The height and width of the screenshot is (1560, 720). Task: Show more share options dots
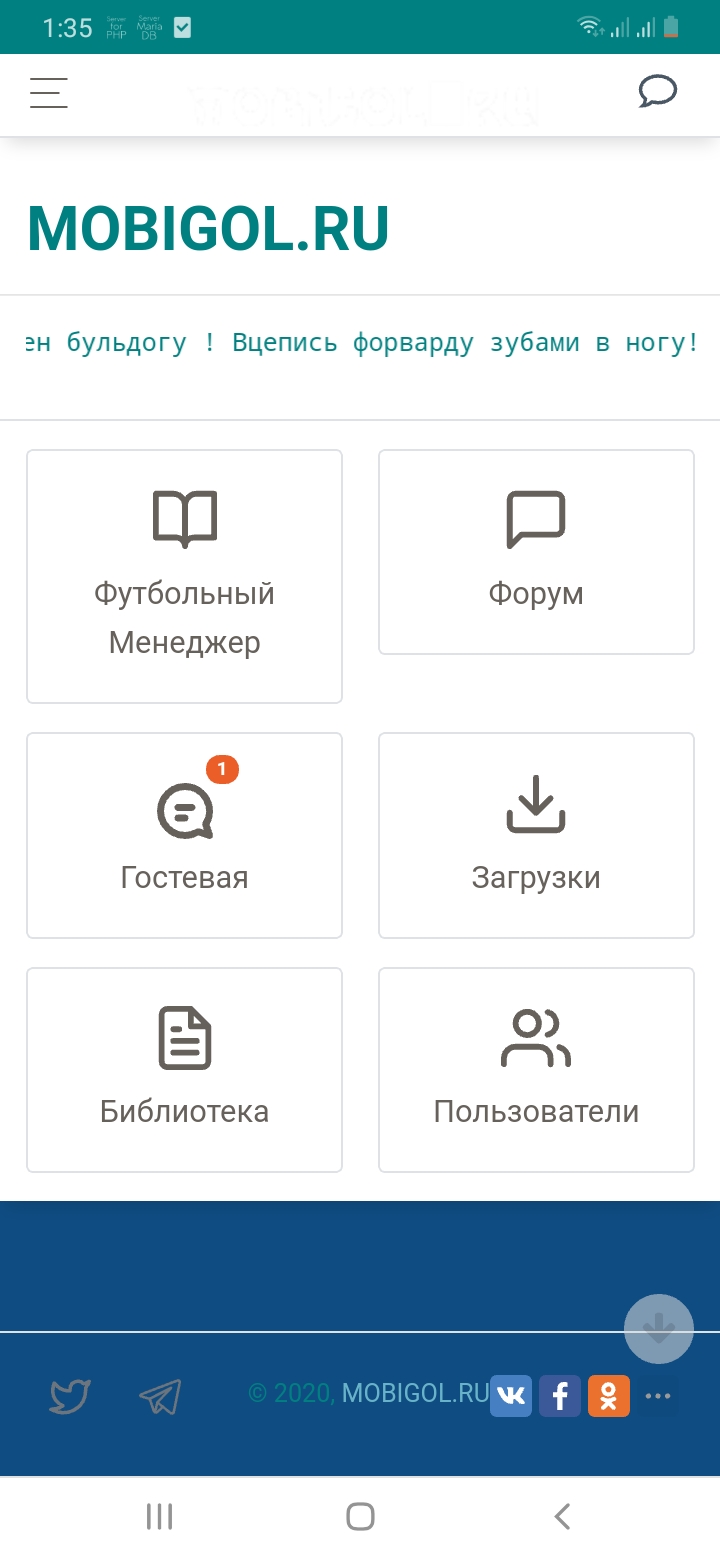(x=658, y=1396)
